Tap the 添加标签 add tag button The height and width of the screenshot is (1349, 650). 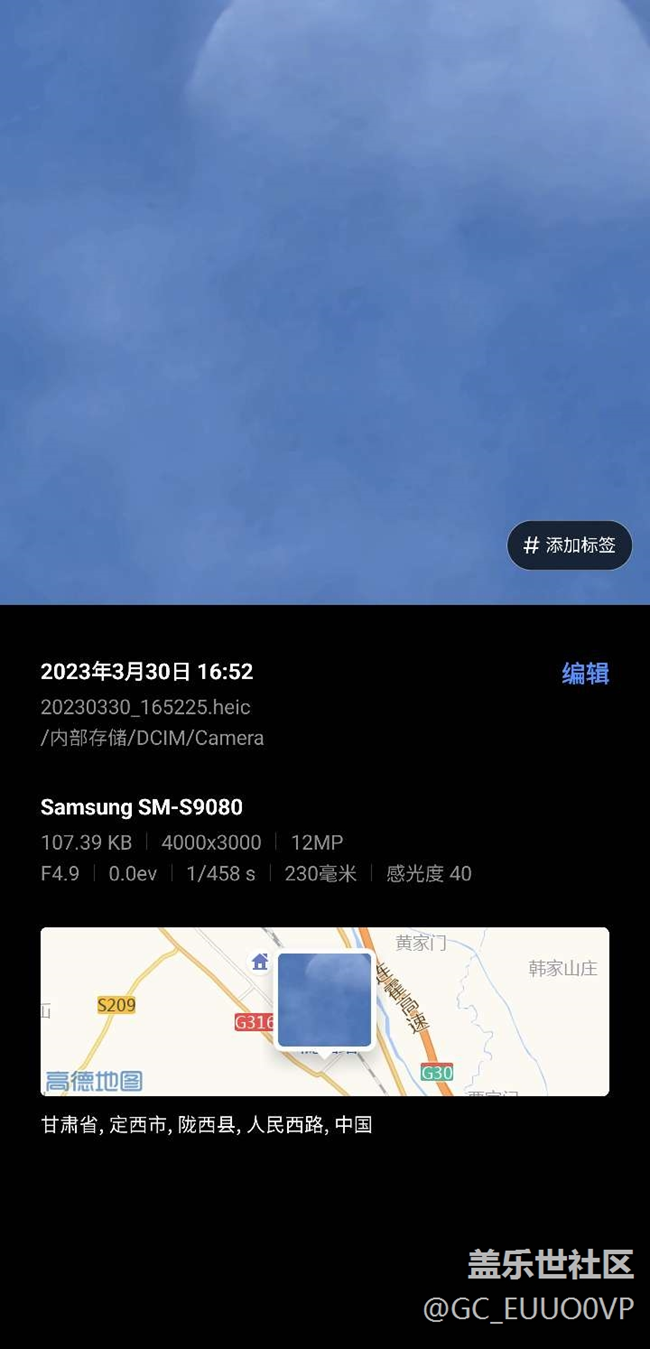pos(569,545)
